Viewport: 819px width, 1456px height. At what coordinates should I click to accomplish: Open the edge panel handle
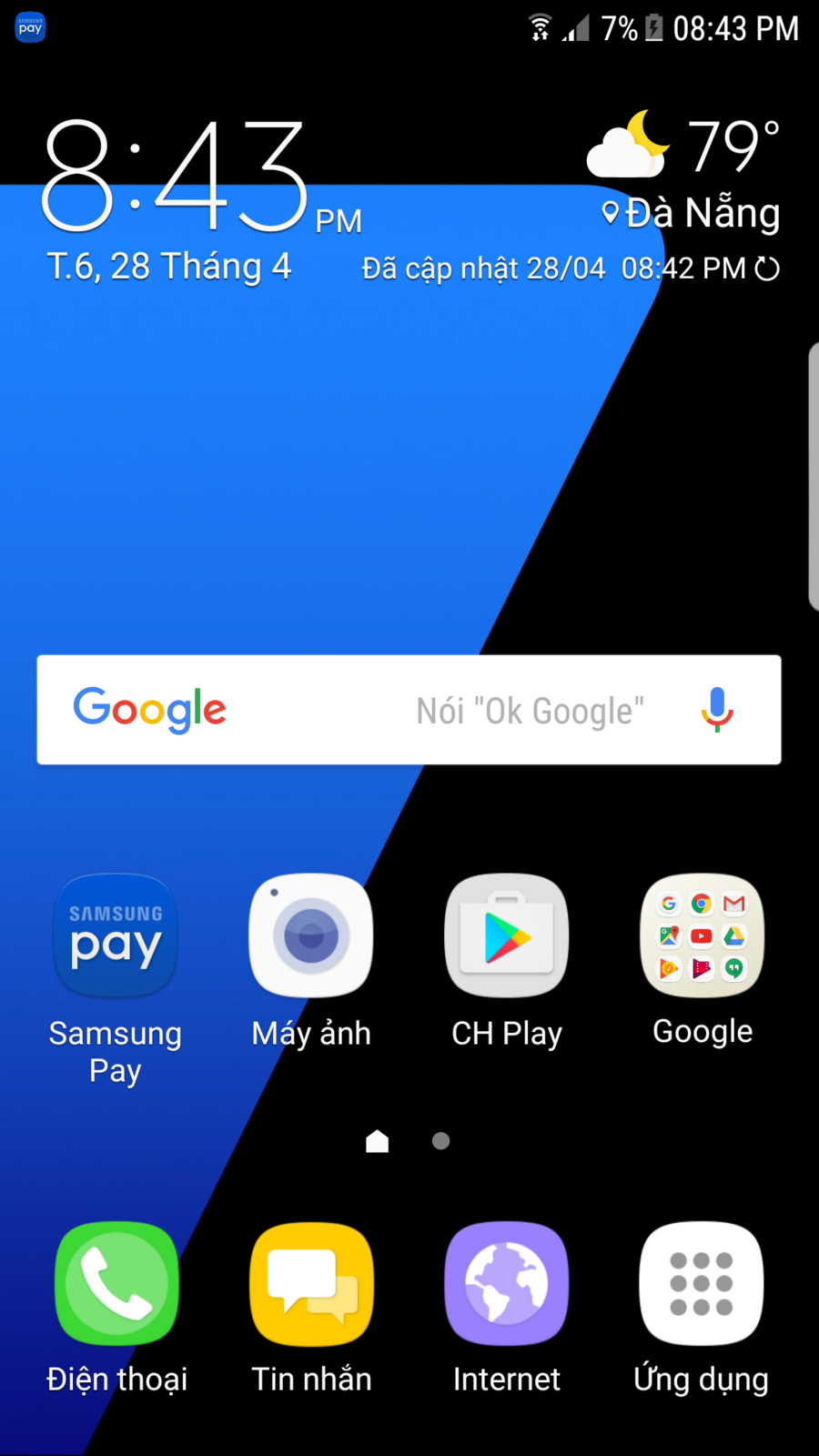[813, 476]
